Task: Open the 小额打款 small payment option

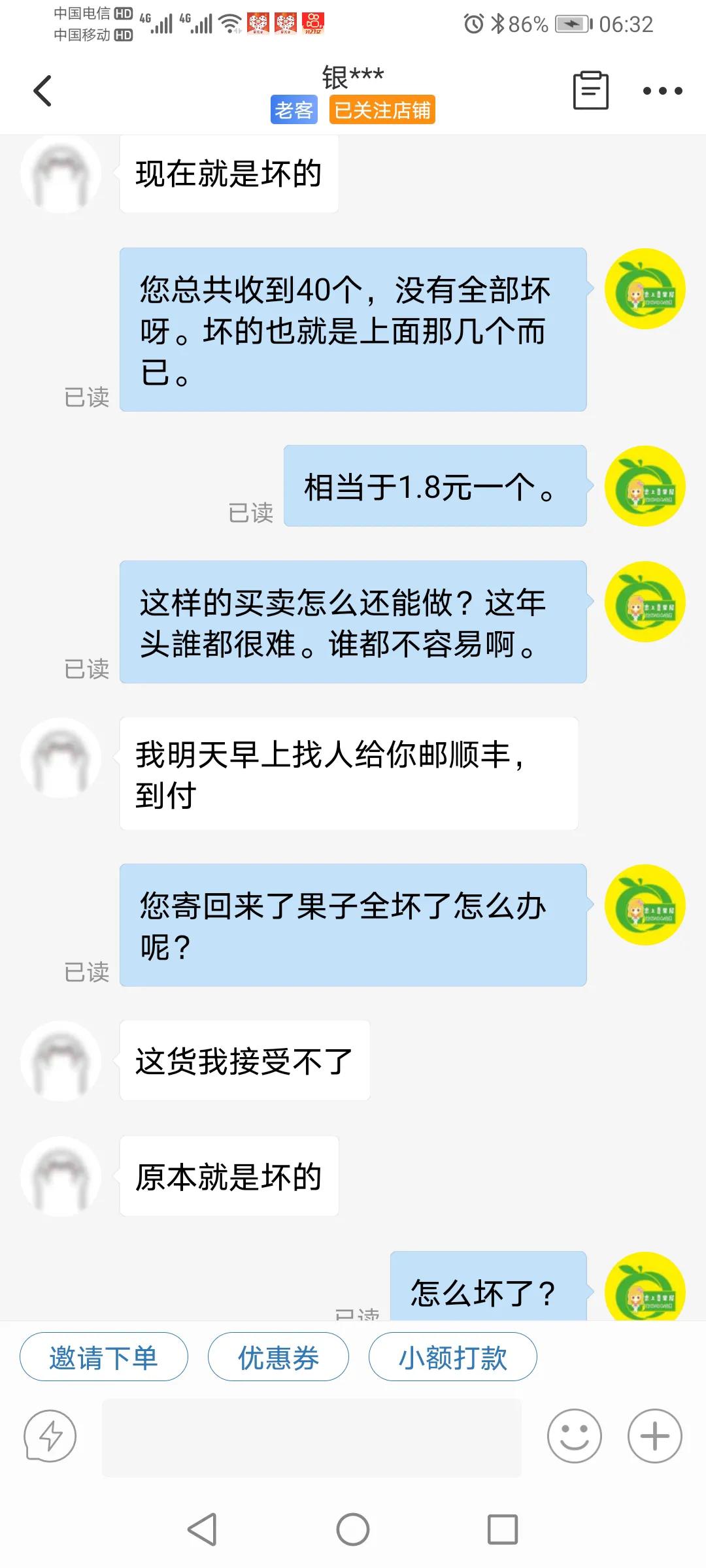Action: point(454,1356)
